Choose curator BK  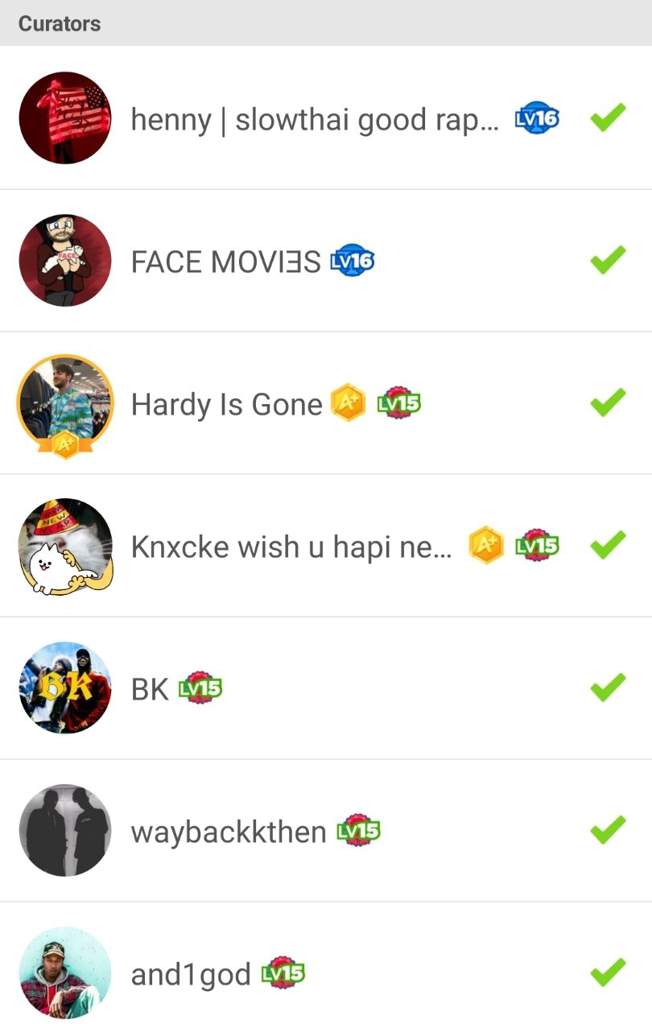[150, 689]
